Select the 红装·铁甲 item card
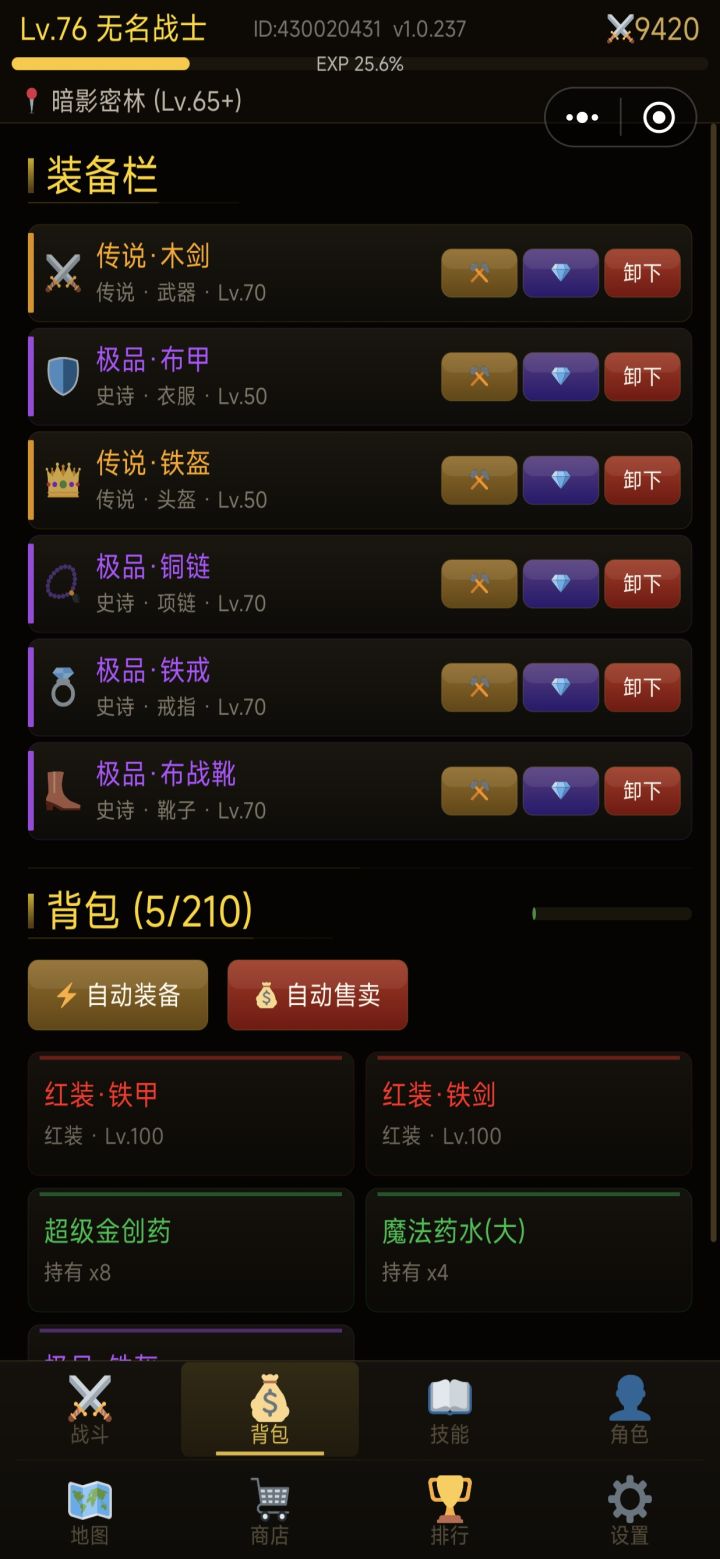720x1559 pixels. pyautogui.click(x=190, y=1112)
